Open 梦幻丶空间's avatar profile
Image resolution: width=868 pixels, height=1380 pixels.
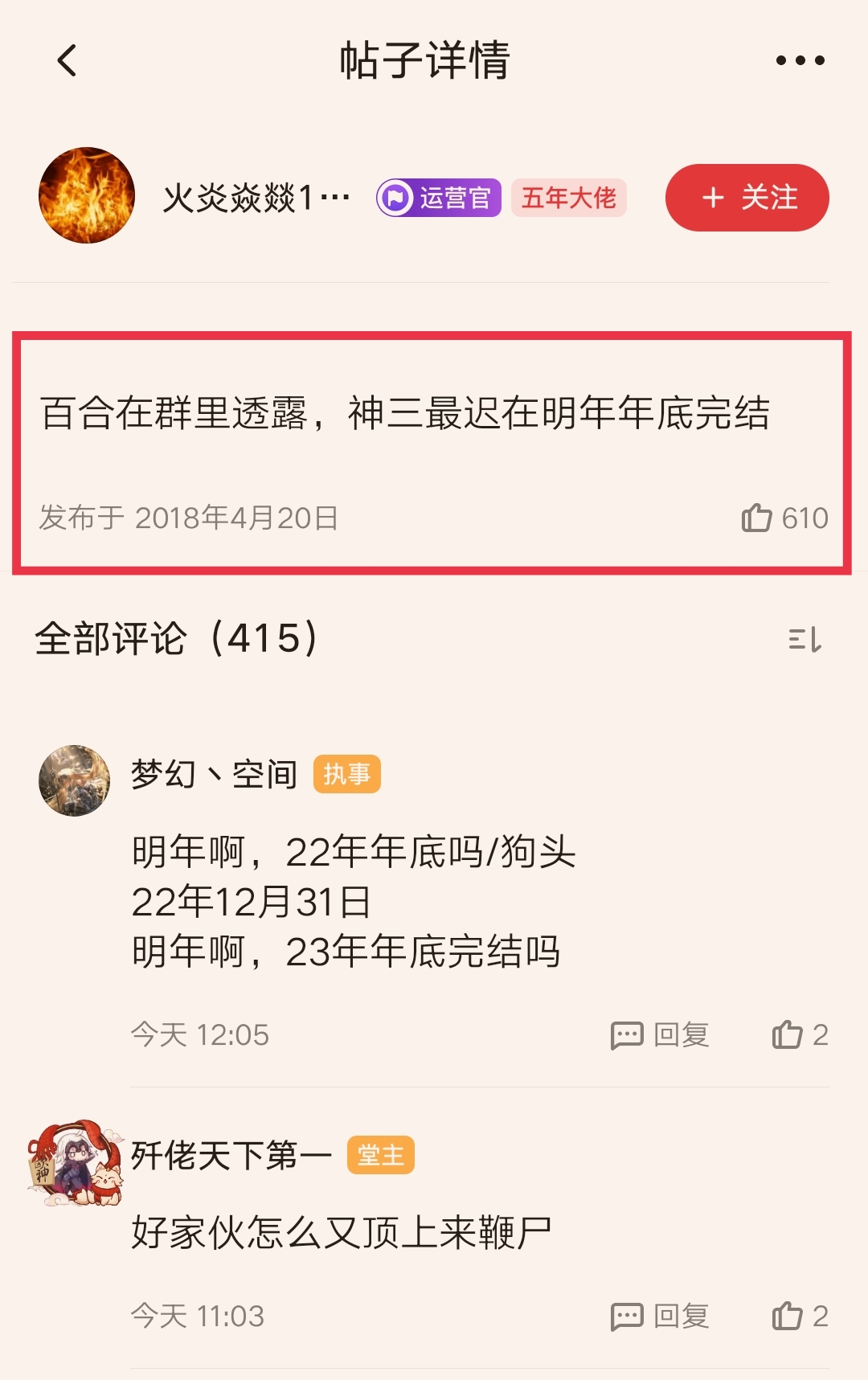tap(75, 780)
